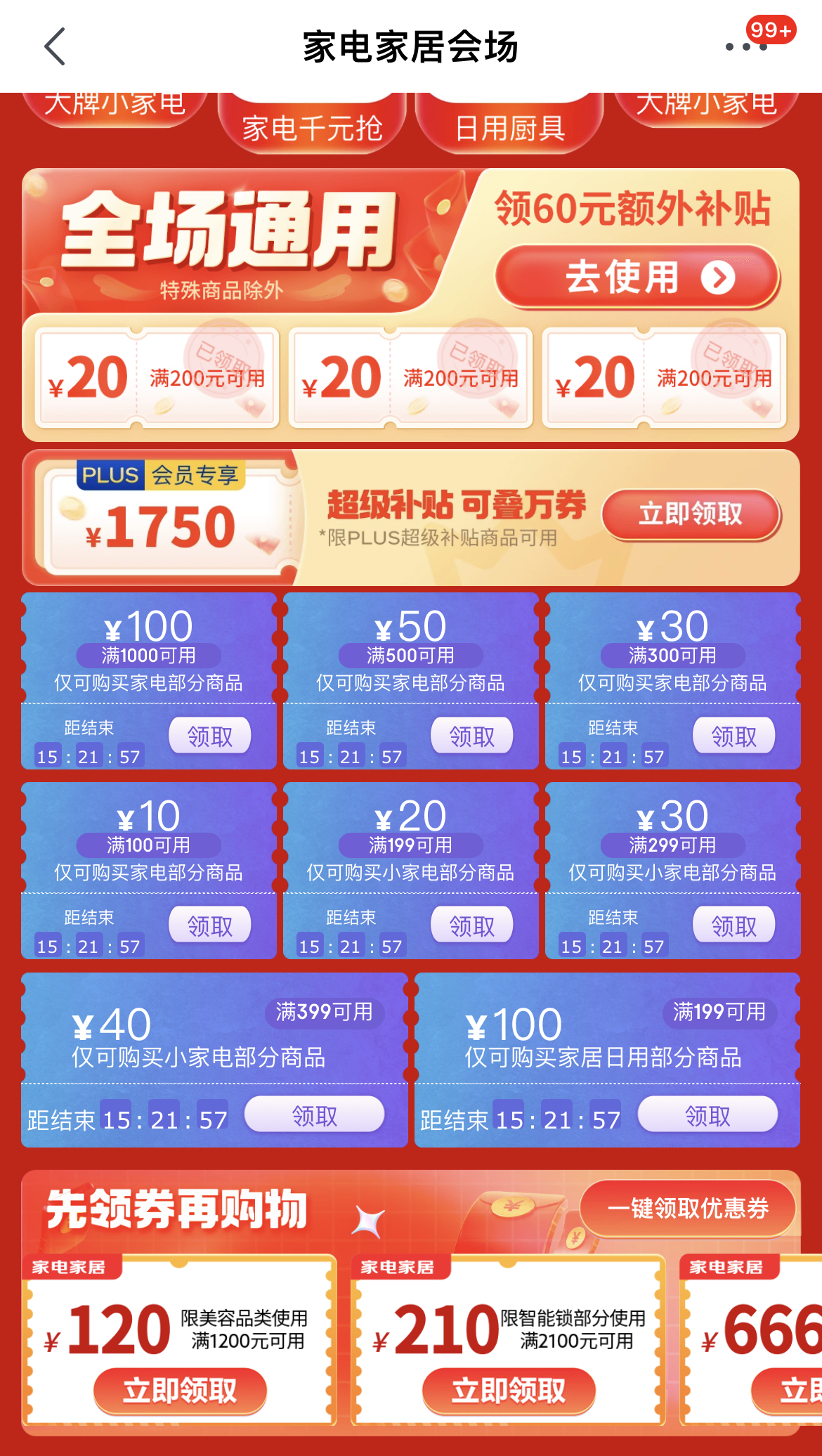领取 the ¥20 满199 small appliance coupon
The width and height of the screenshot is (822, 1456).
[471, 925]
